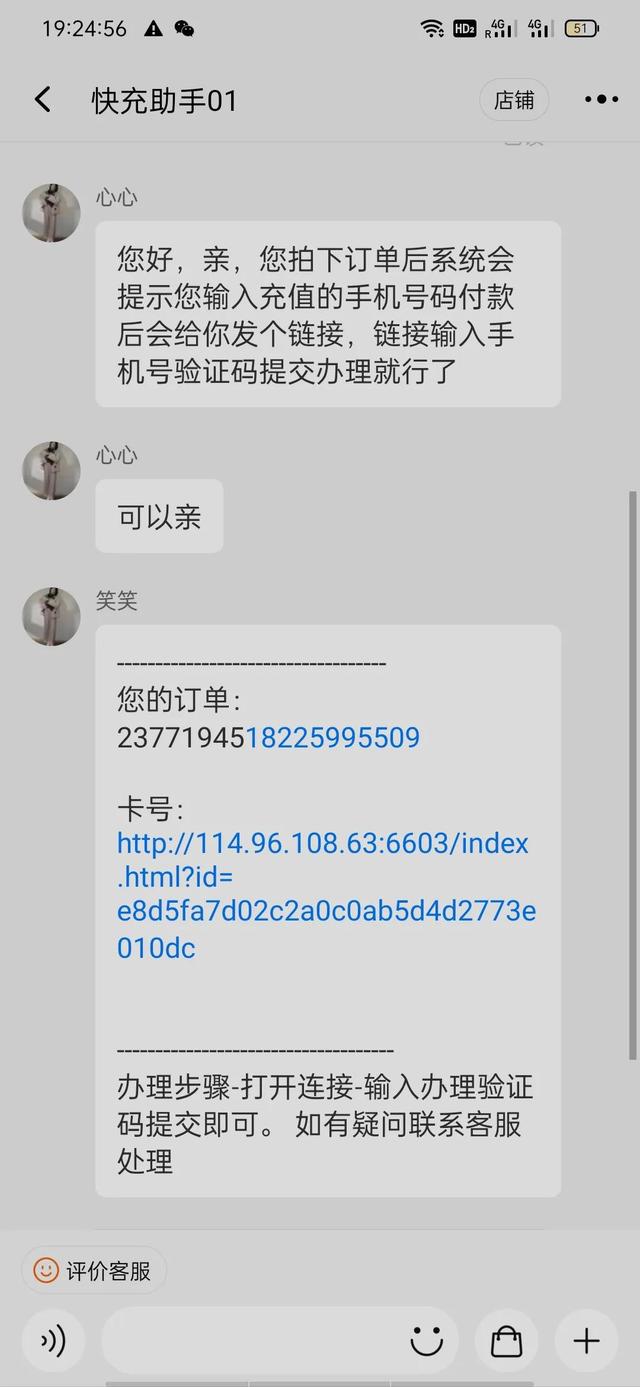Tap the blue number 18225995509
This screenshot has width=640, height=1387.
coord(333,738)
